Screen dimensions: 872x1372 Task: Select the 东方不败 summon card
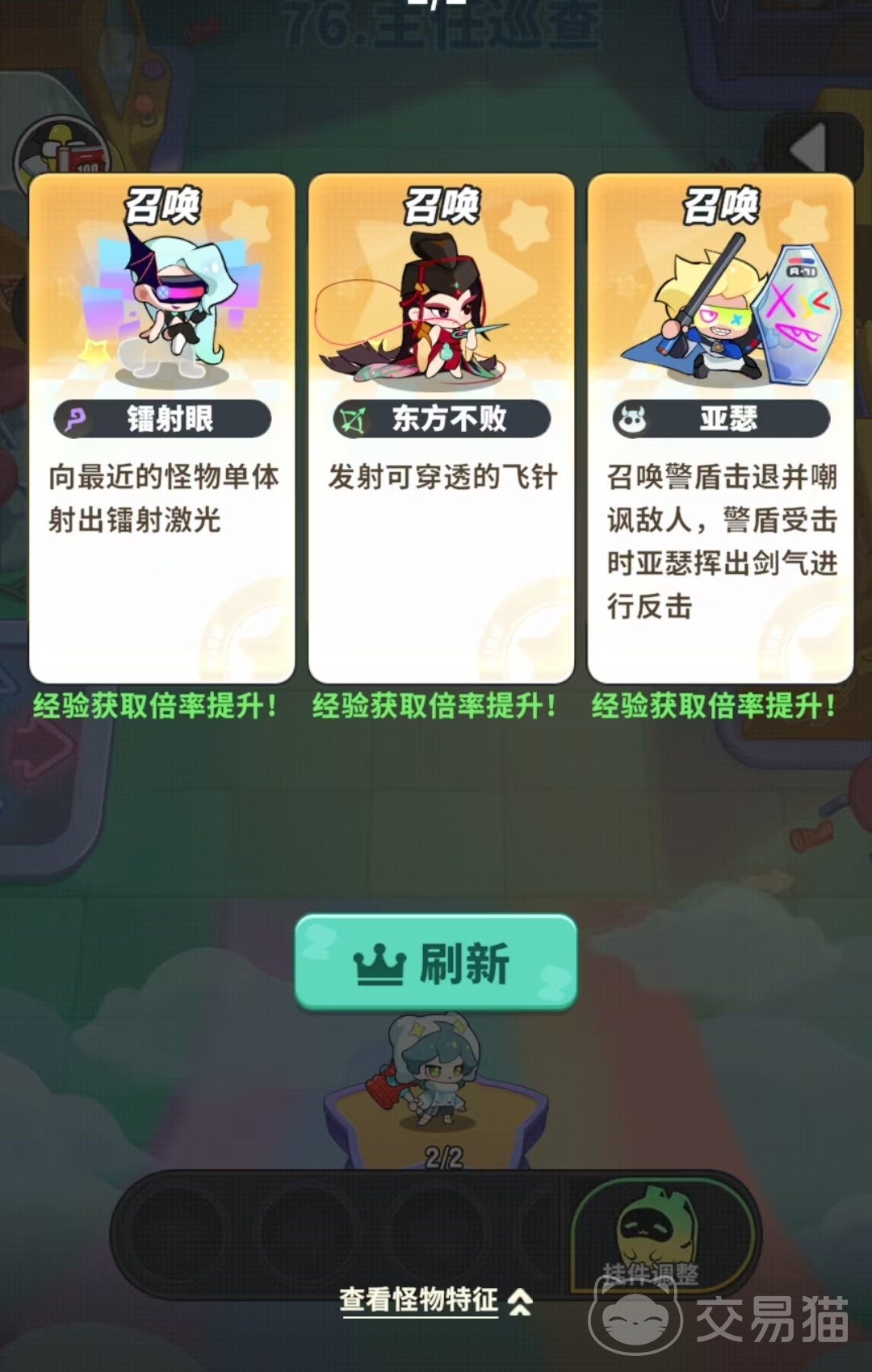[441, 428]
